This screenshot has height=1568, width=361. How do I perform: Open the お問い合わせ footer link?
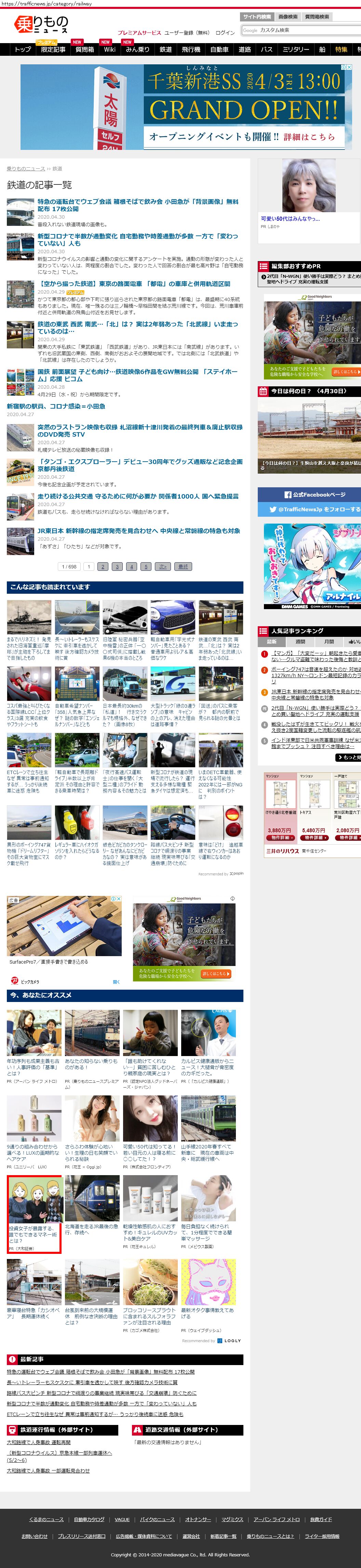tap(35, 1536)
